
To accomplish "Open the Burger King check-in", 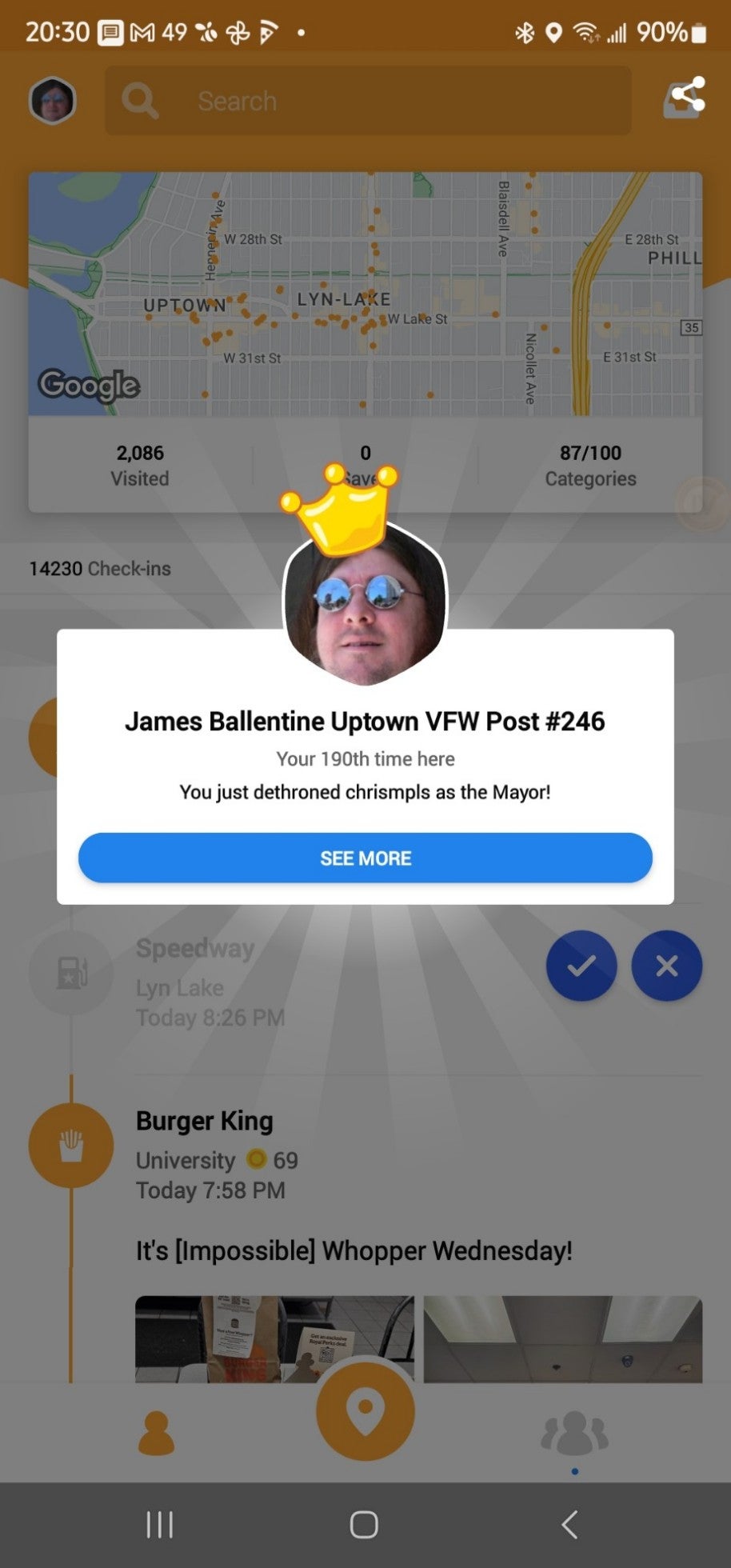I will (x=205, y=1121).
